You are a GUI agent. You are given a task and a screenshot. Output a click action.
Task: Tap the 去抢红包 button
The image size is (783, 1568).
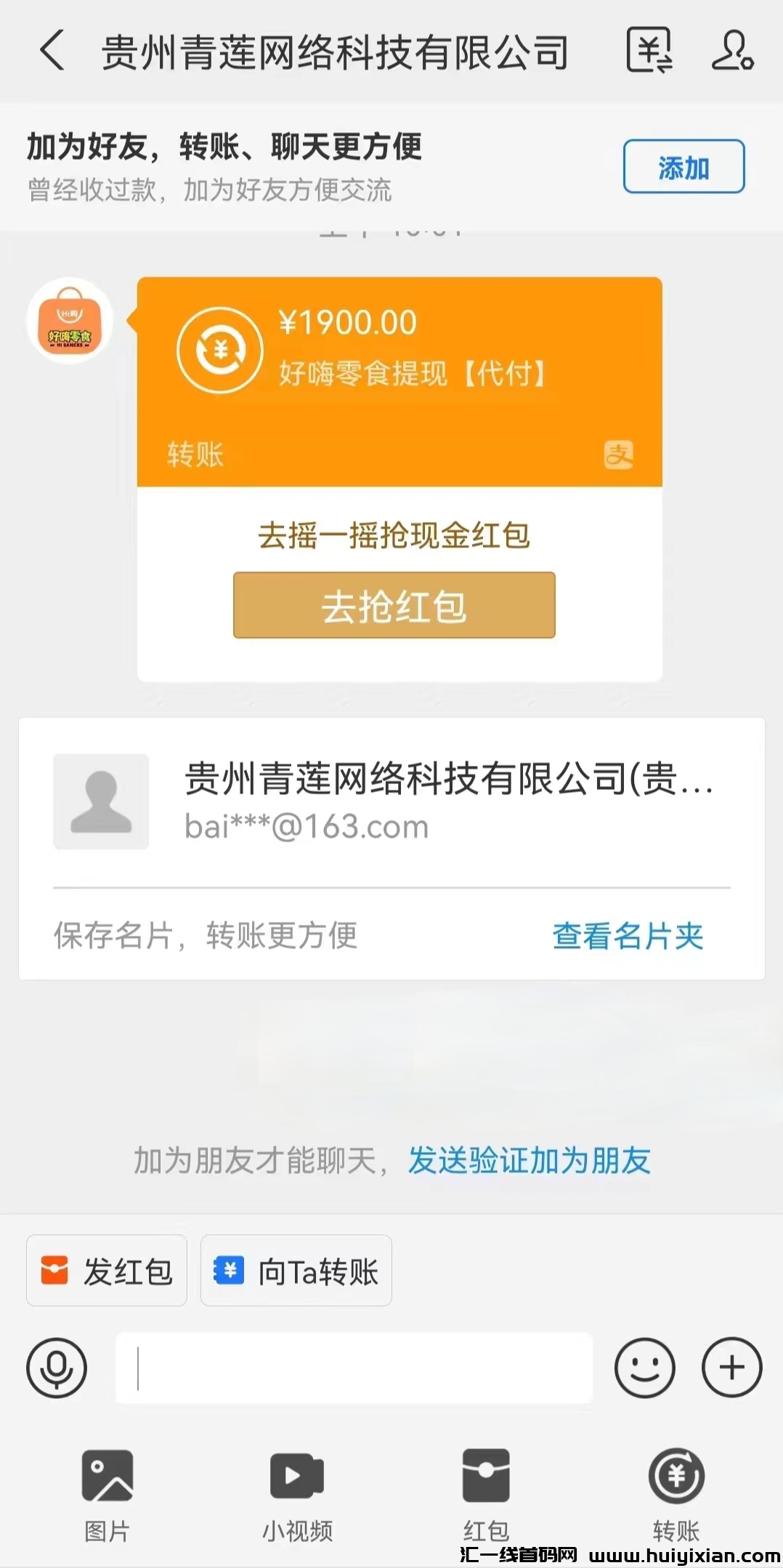(394, 605)
